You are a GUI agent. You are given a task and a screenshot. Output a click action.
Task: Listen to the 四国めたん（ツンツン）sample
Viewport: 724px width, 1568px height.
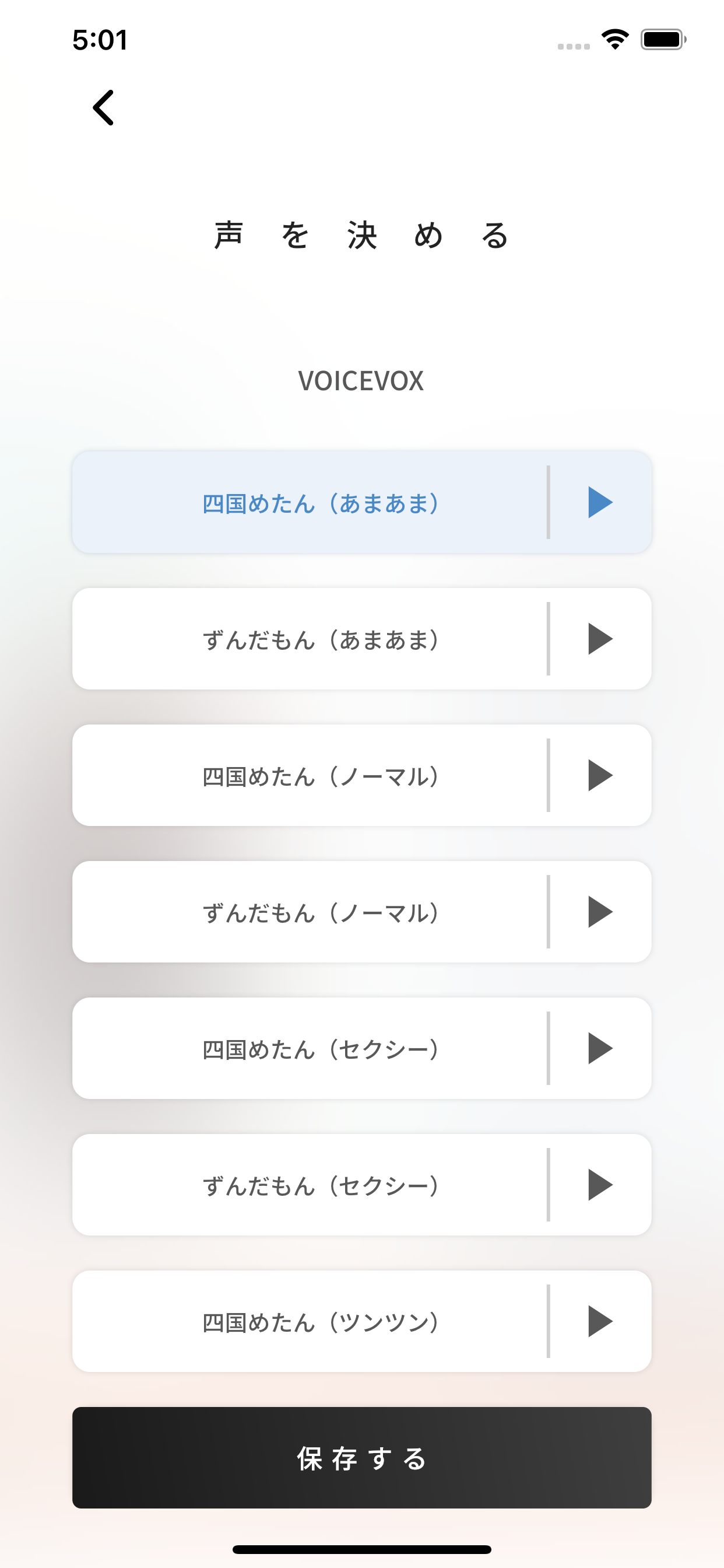(x=600, y=1321)
